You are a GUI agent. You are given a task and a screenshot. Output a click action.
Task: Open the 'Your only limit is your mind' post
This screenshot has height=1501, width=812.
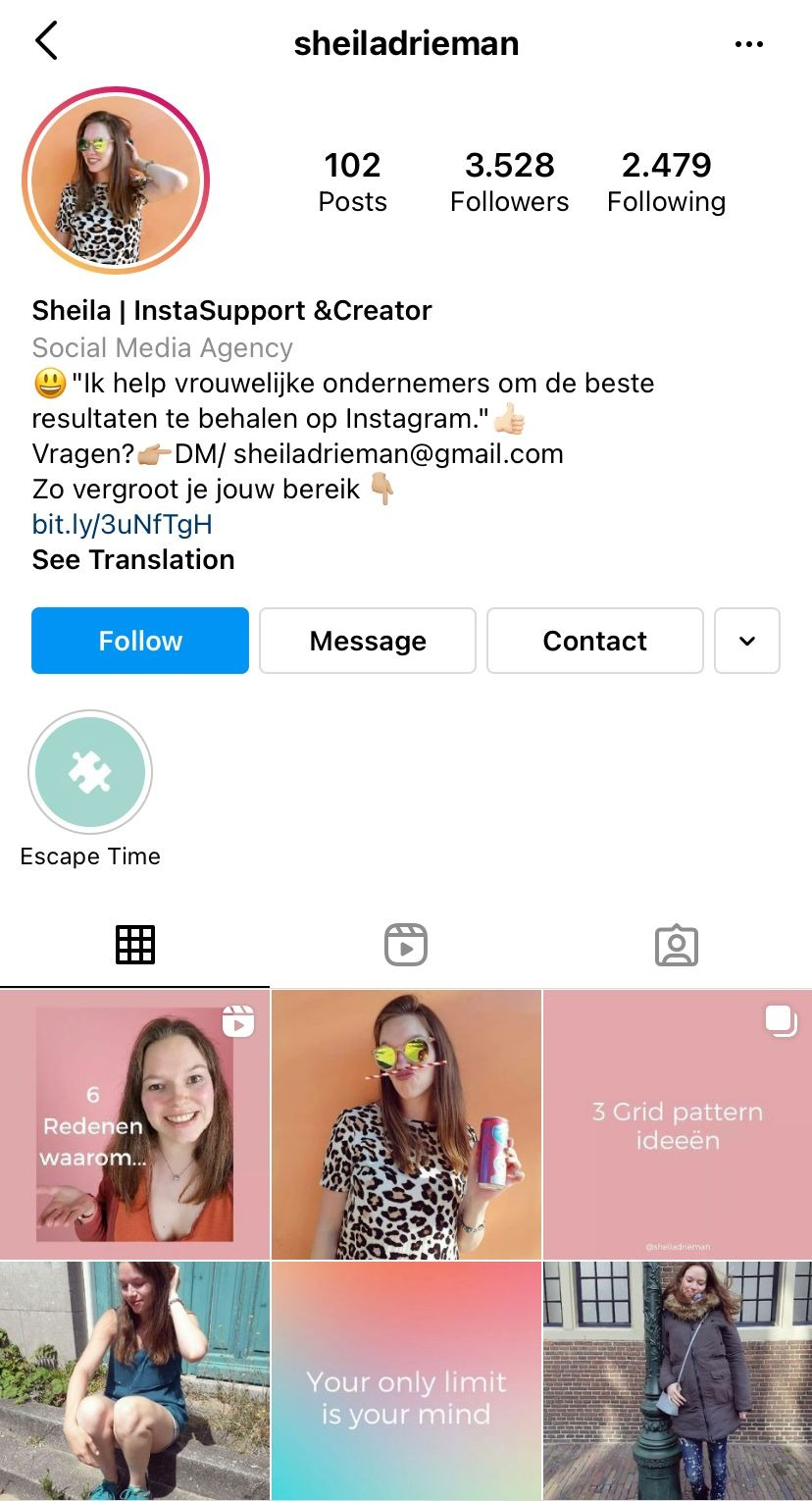[x=406, y=1380]
